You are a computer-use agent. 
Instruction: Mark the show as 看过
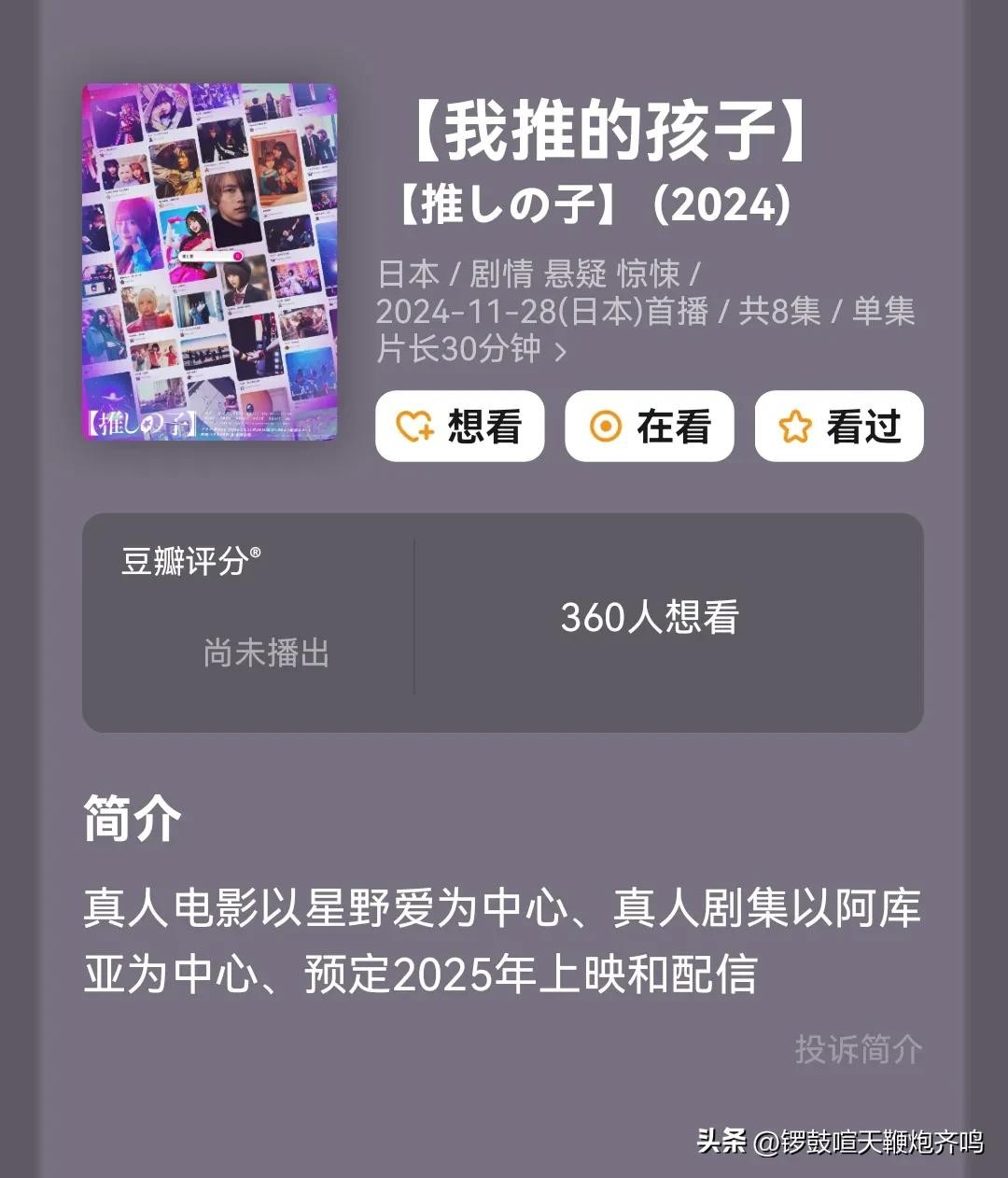838,427
